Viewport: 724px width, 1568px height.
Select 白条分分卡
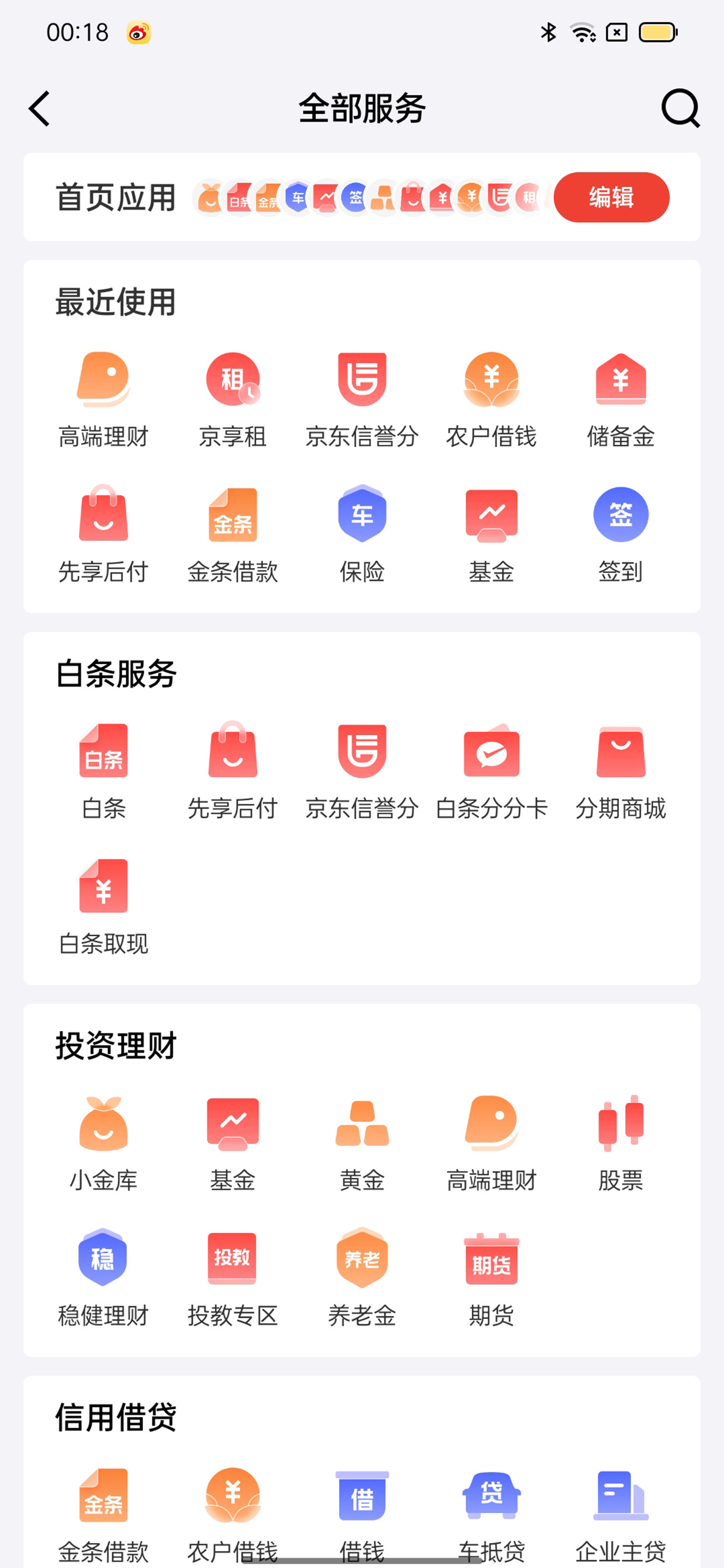492,772
